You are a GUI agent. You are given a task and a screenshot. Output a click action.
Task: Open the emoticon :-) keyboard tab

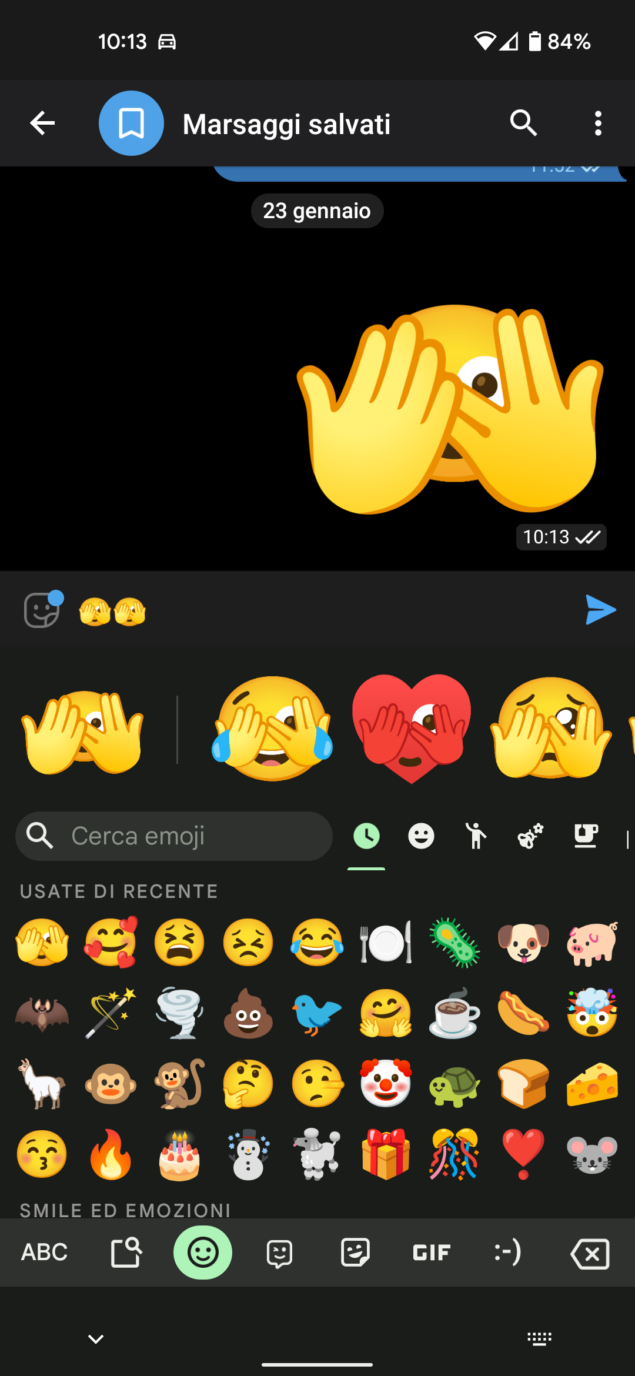click(508, 1252)
